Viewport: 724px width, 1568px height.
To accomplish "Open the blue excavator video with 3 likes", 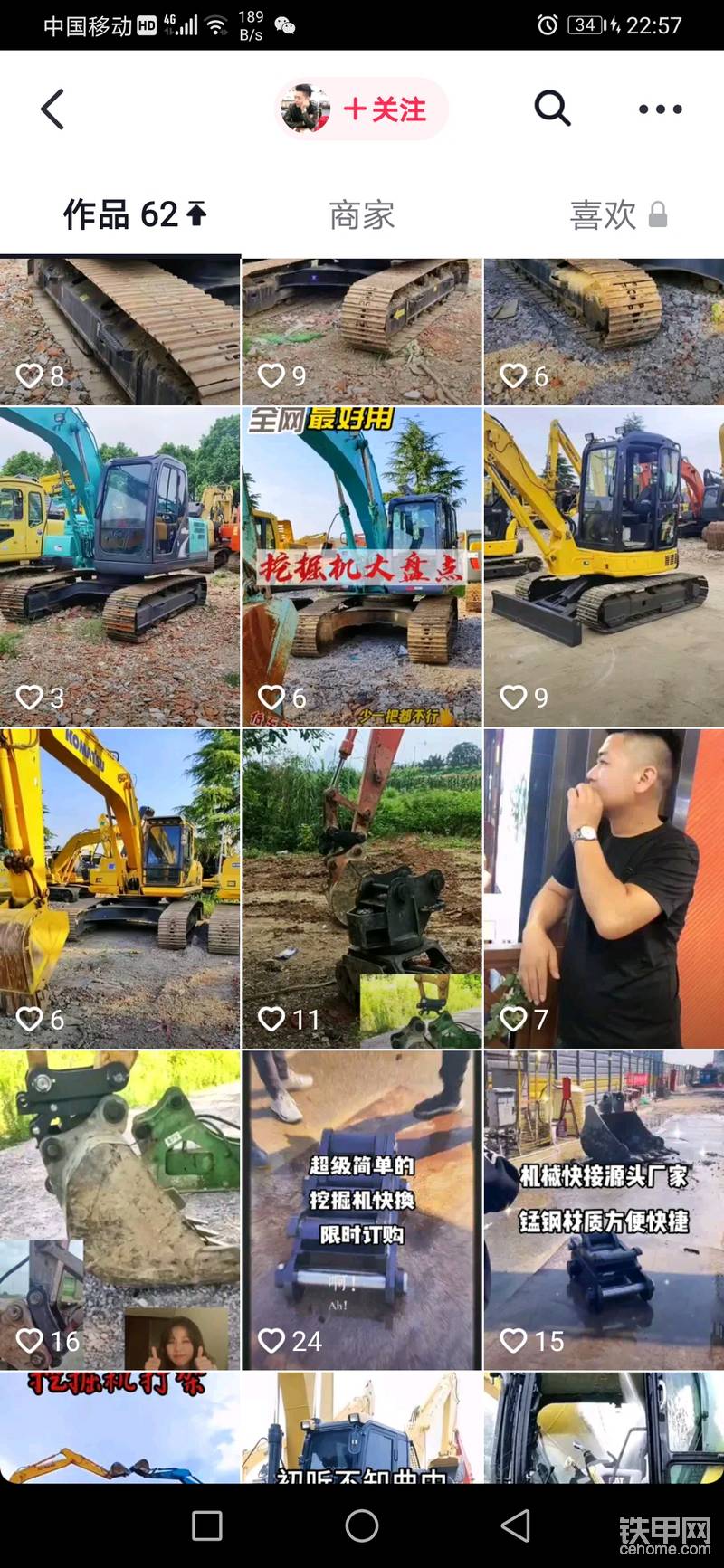I will (119, 567).
